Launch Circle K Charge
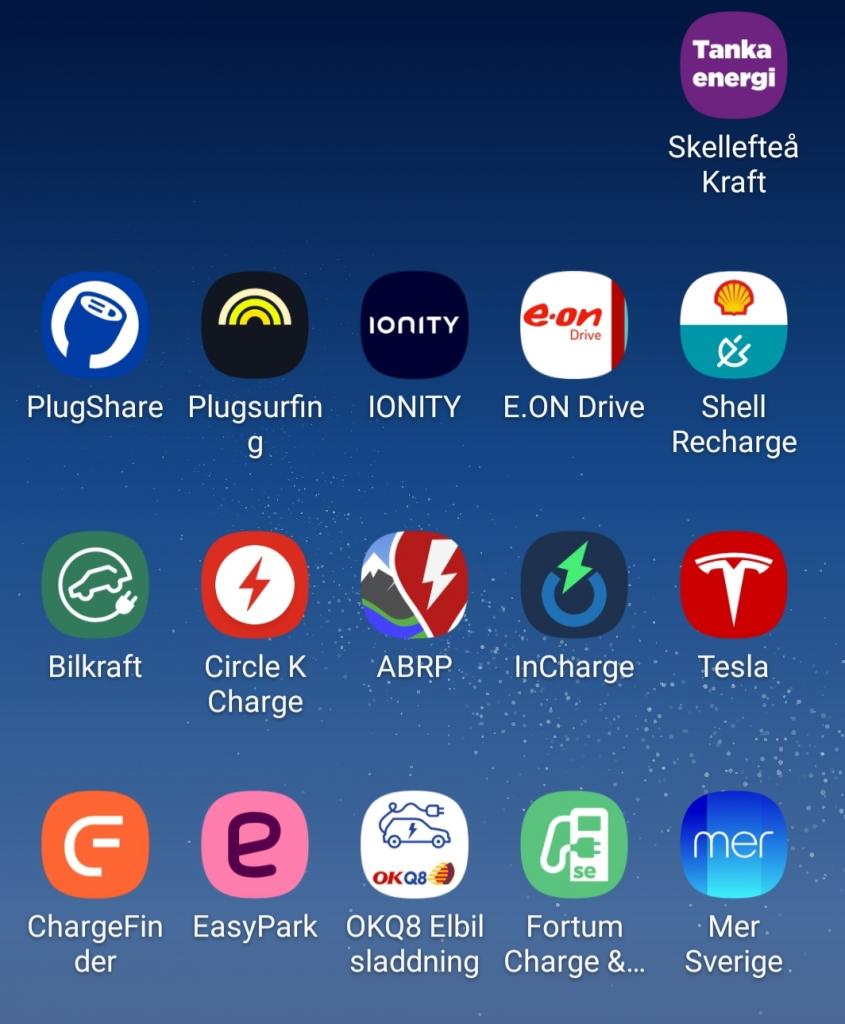Viewport: 845px width, 1024px height. coord(254,585)
